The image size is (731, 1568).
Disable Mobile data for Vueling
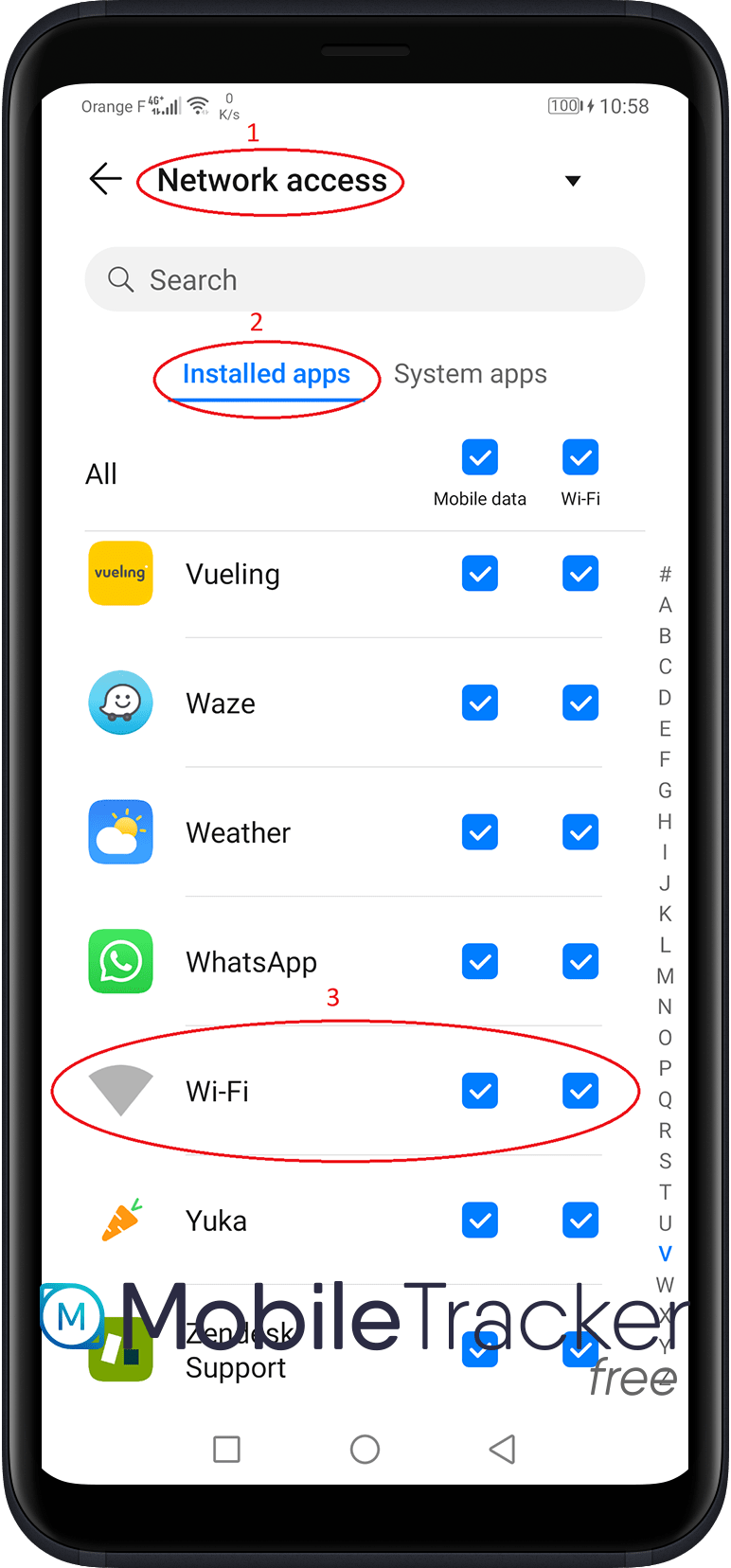click(x=480, y=574)
